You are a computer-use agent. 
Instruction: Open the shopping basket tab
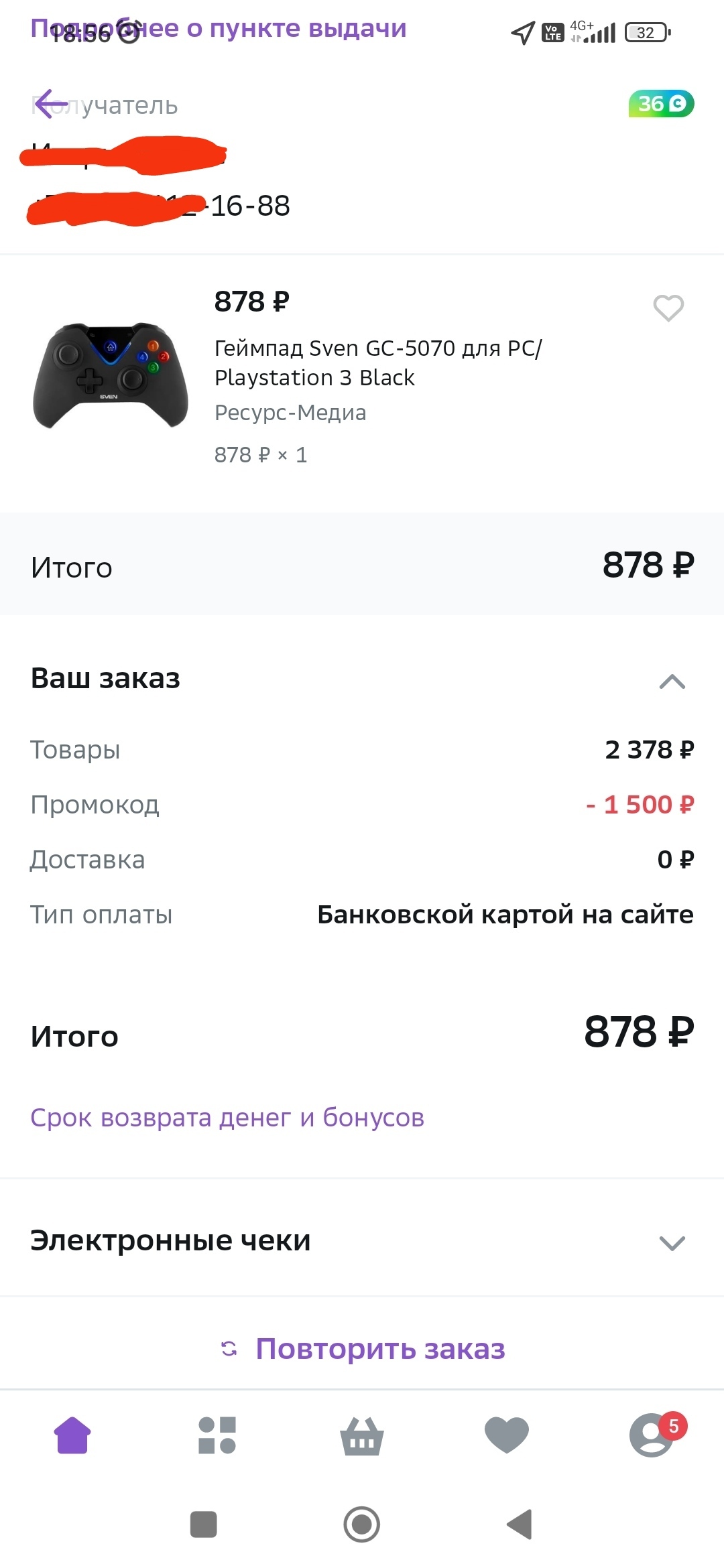click(x=362, y=1435)
